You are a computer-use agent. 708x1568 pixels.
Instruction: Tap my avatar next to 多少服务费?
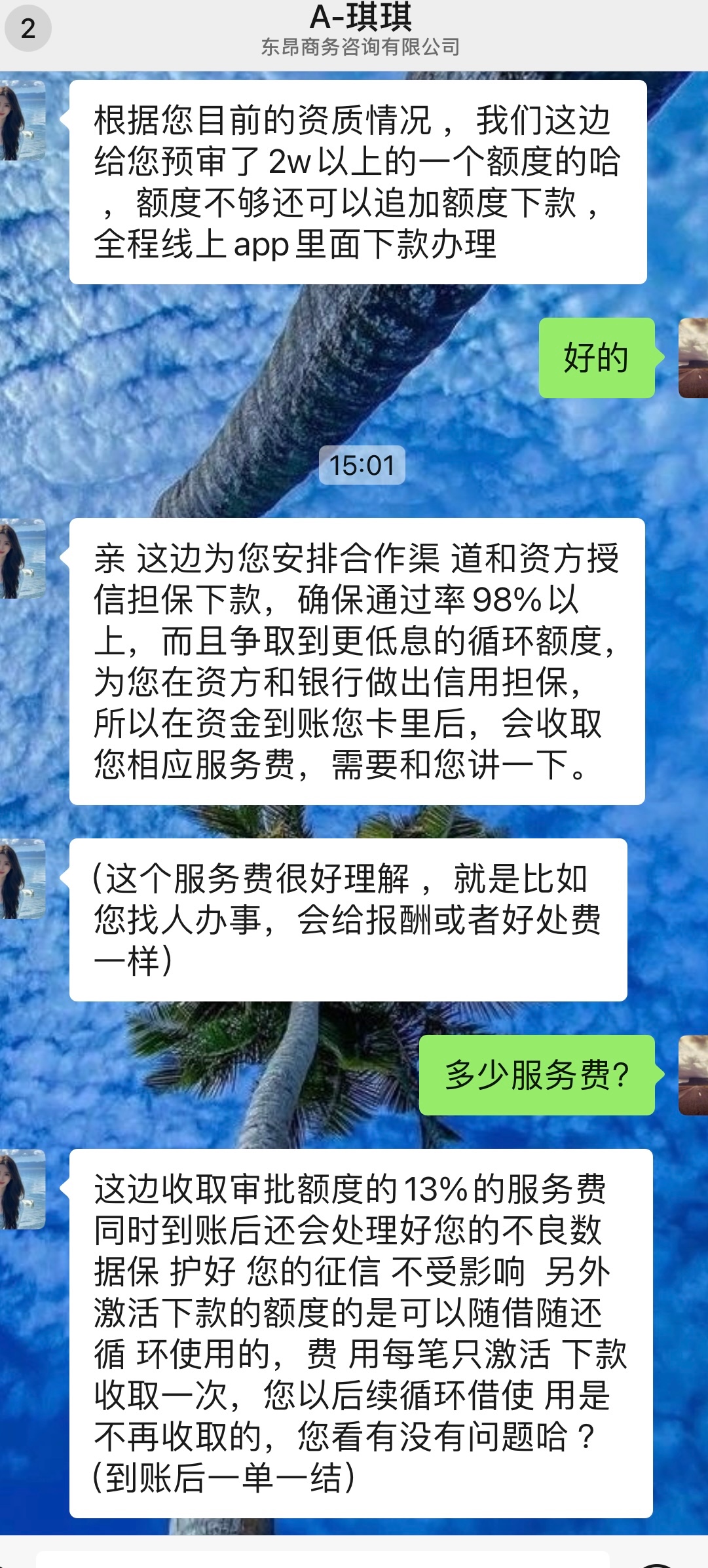point(693,1075)
